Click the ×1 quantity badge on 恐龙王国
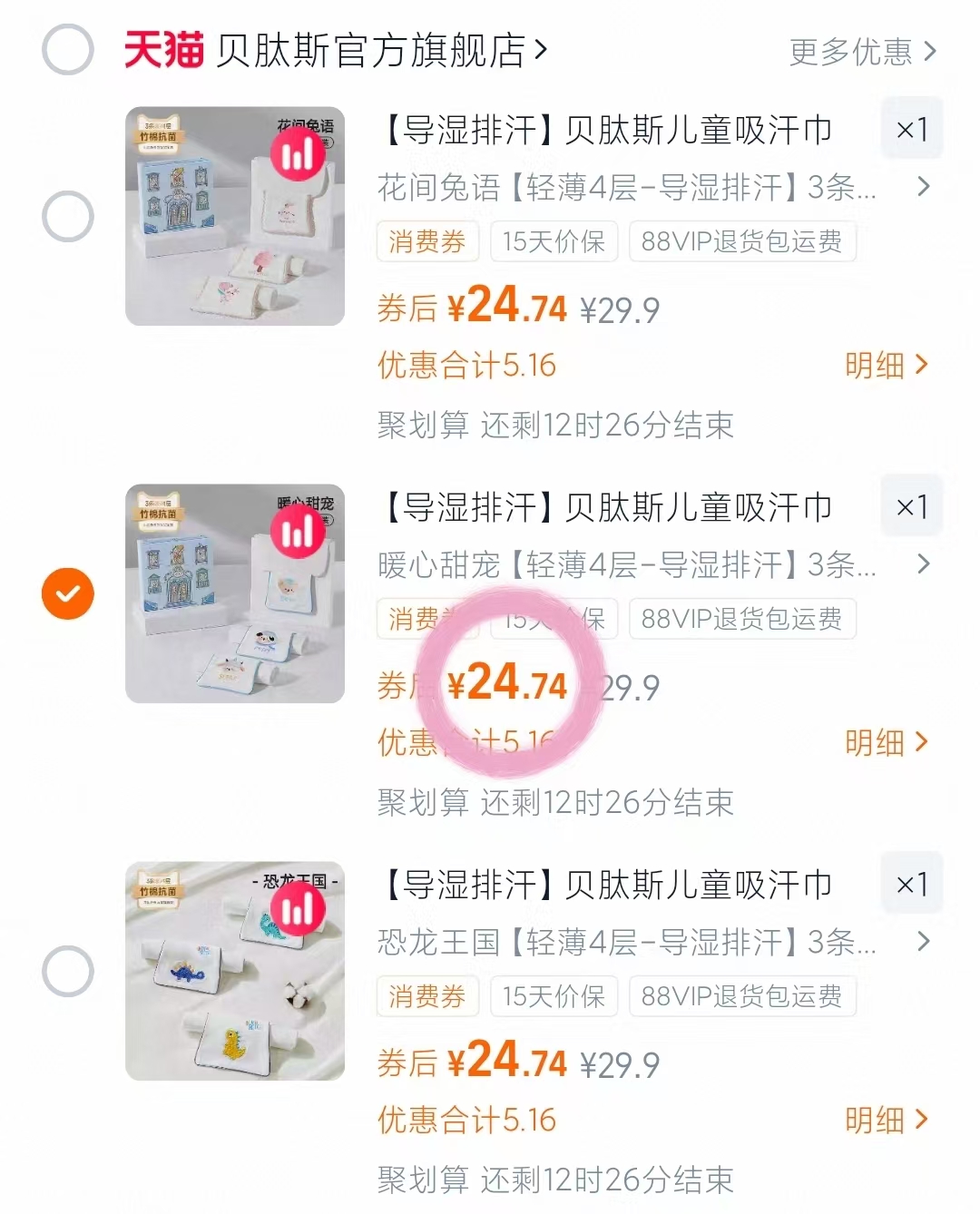The height and width of the screenshot is (1214, 980). pyautogui.click(x=912, y=883)
